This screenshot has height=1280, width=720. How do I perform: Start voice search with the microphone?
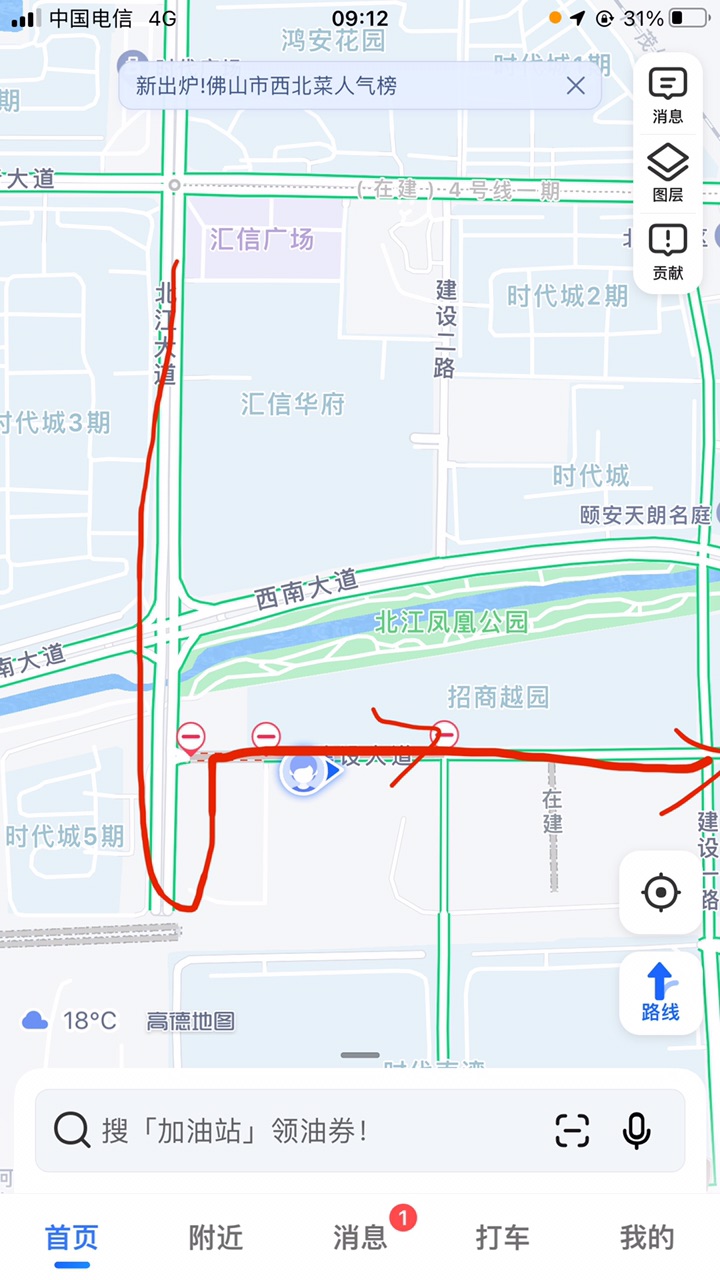[x=636, y=1131]
